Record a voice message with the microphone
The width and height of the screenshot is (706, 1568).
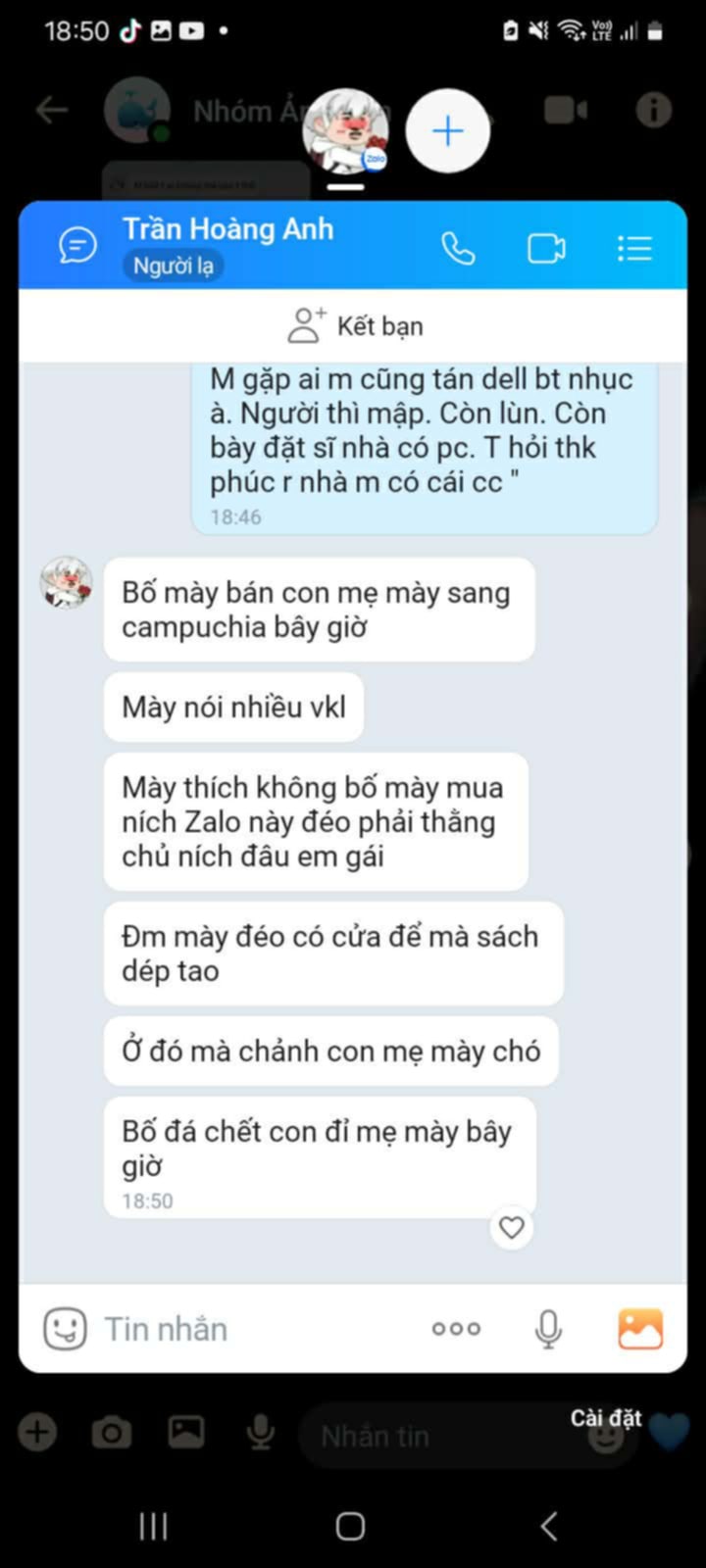click(548, 1329)
